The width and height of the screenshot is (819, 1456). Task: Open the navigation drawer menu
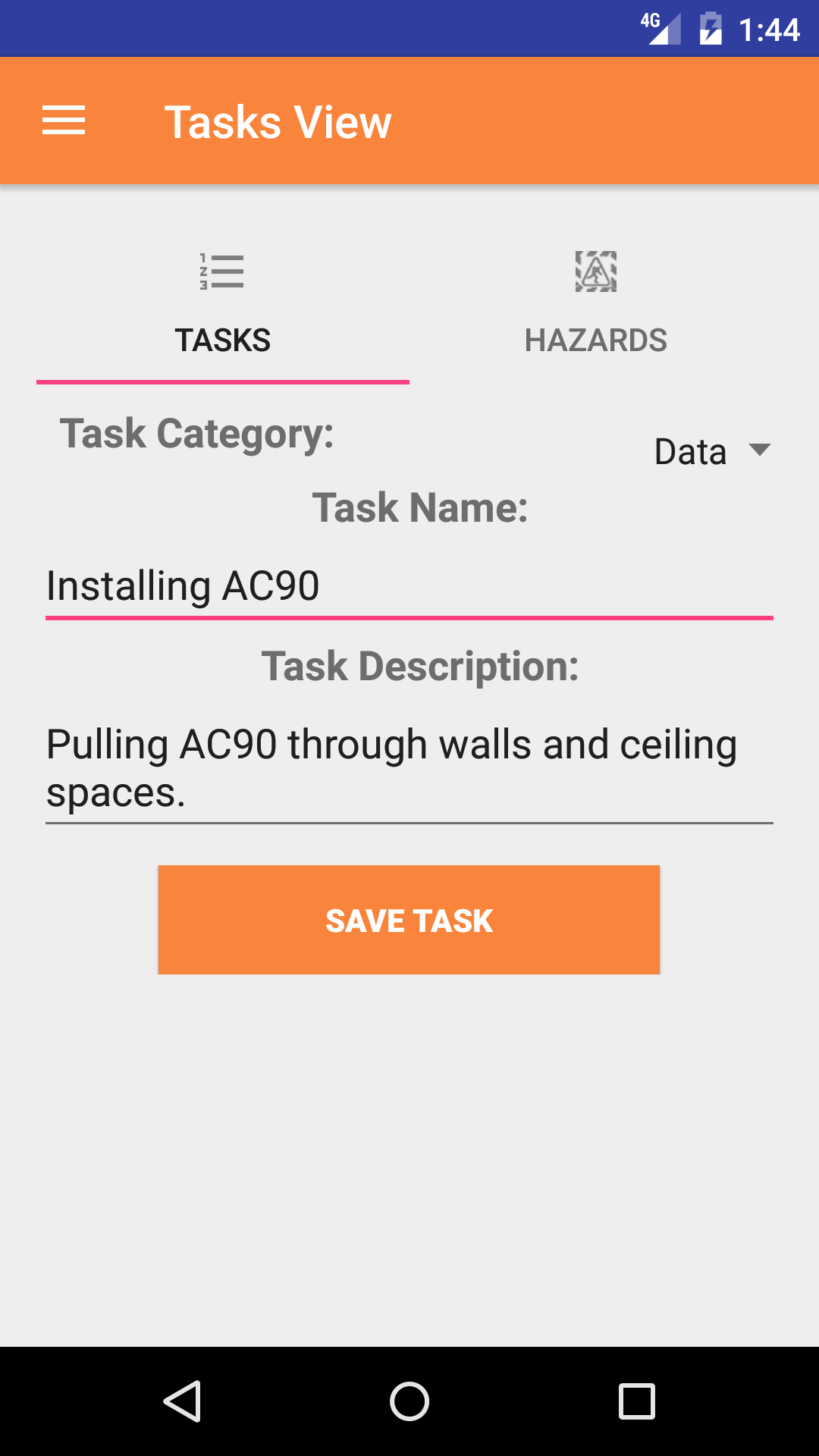(64, 121)
